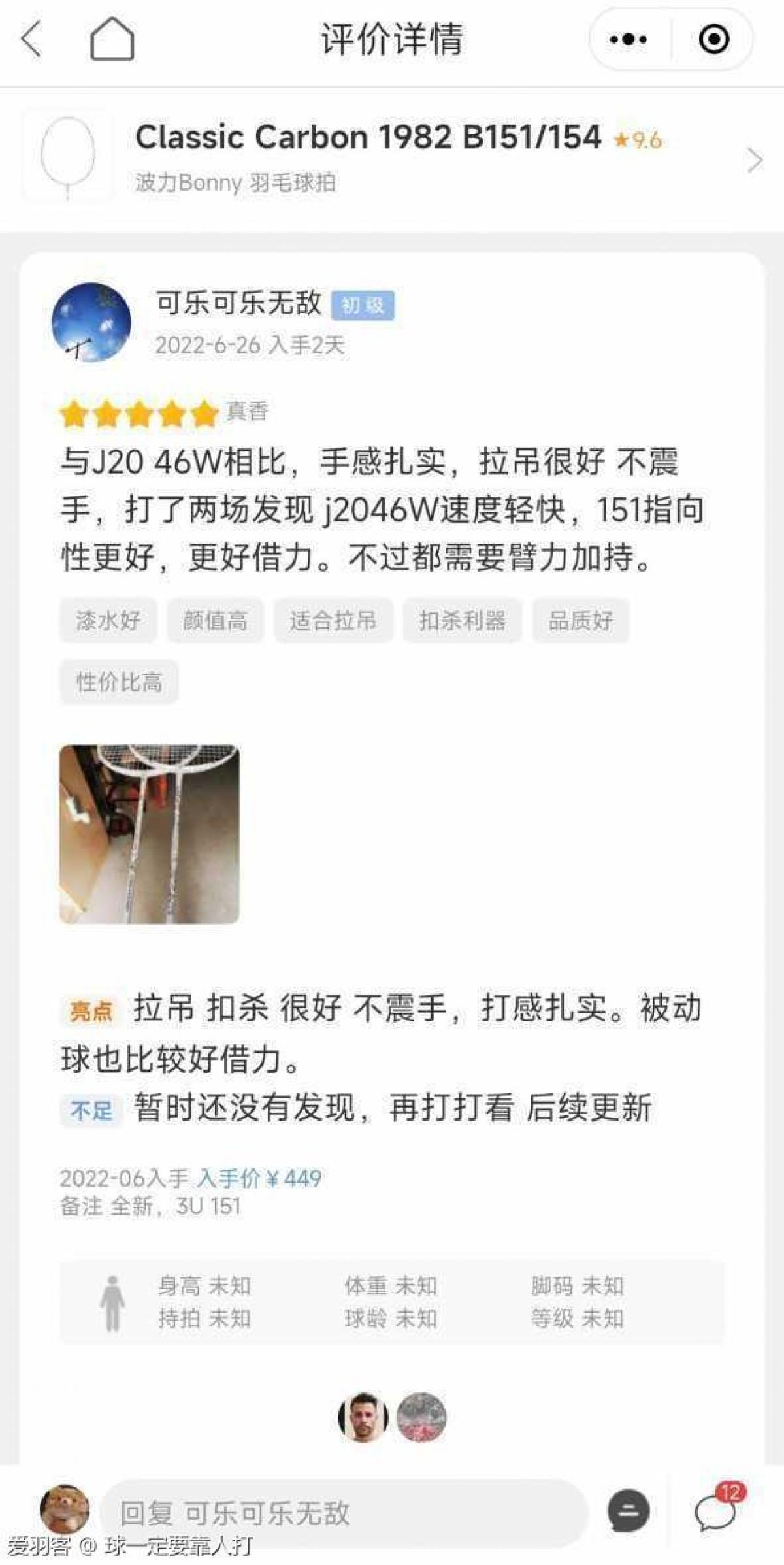Go back using the arrow
The height and width of the screenshot is (1565, 784).
[x=31, y=39]
